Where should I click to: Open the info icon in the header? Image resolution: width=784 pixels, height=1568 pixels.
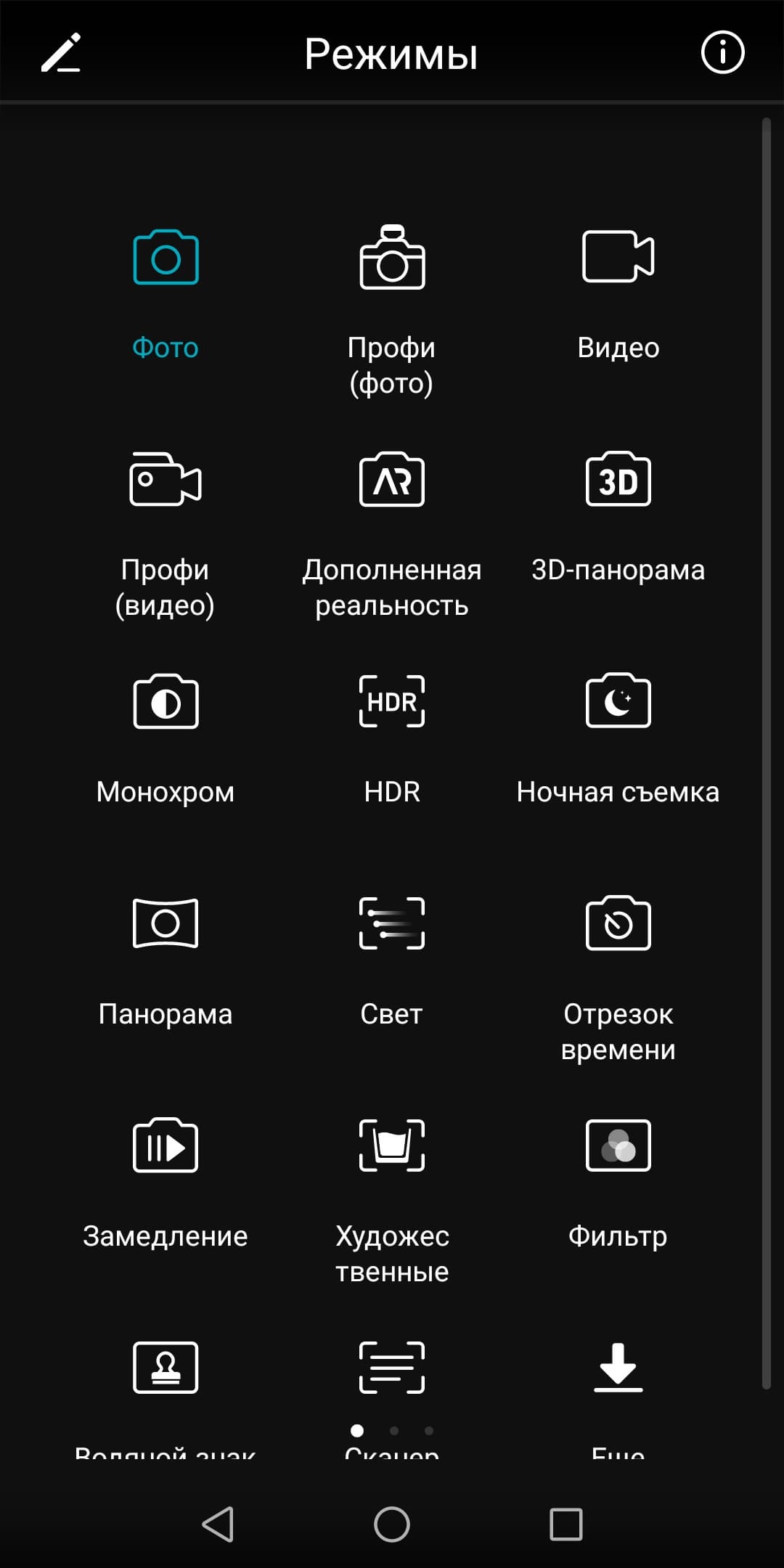[x=722, y=52]
